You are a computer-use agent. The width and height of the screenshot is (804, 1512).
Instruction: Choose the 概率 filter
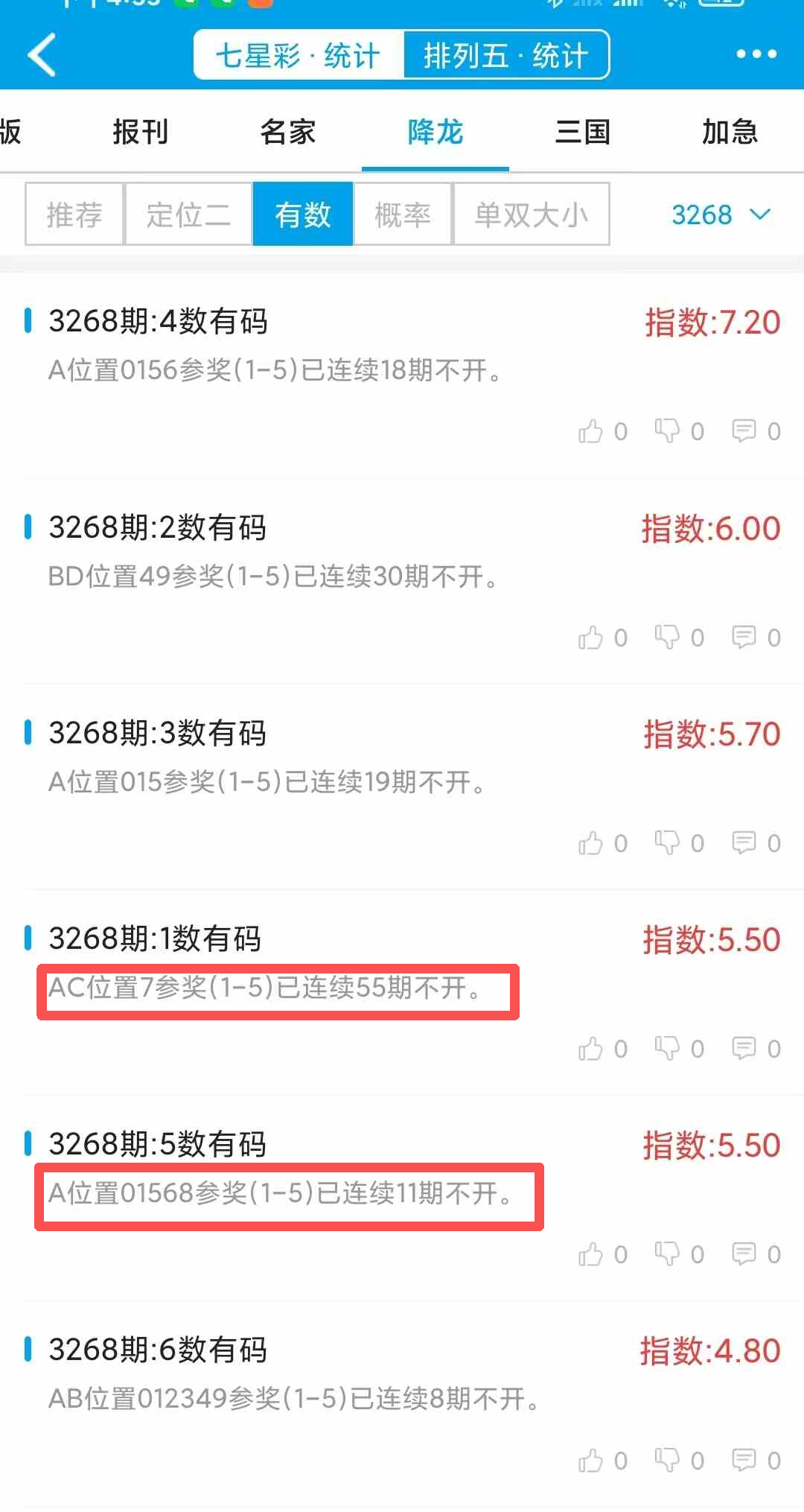(403, 215)
